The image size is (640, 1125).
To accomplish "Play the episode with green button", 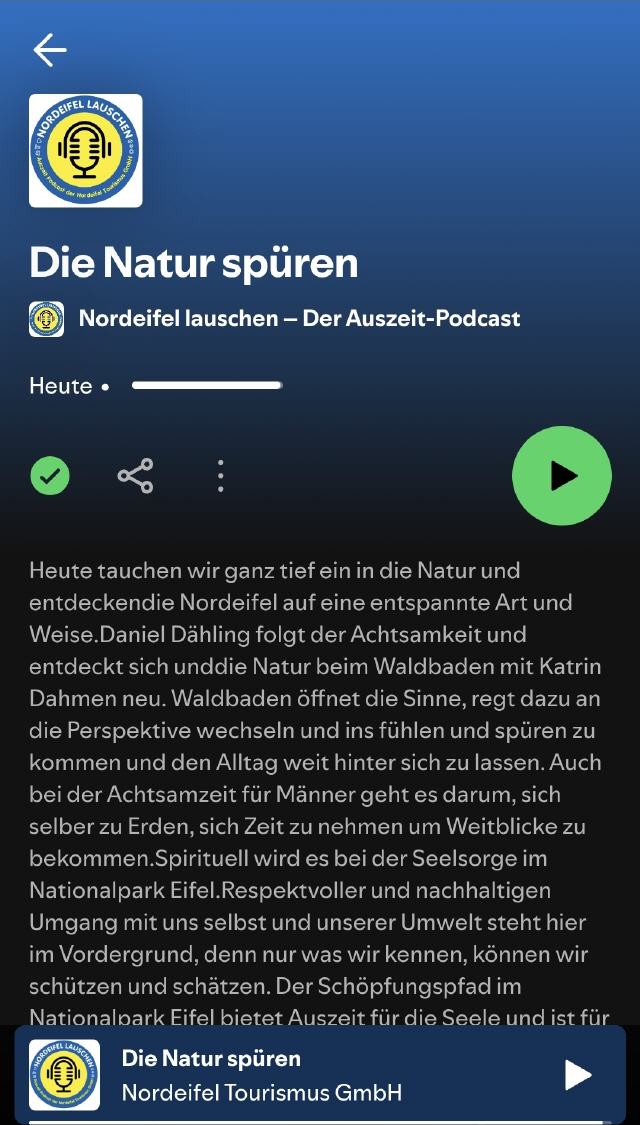I will point(561,476).
